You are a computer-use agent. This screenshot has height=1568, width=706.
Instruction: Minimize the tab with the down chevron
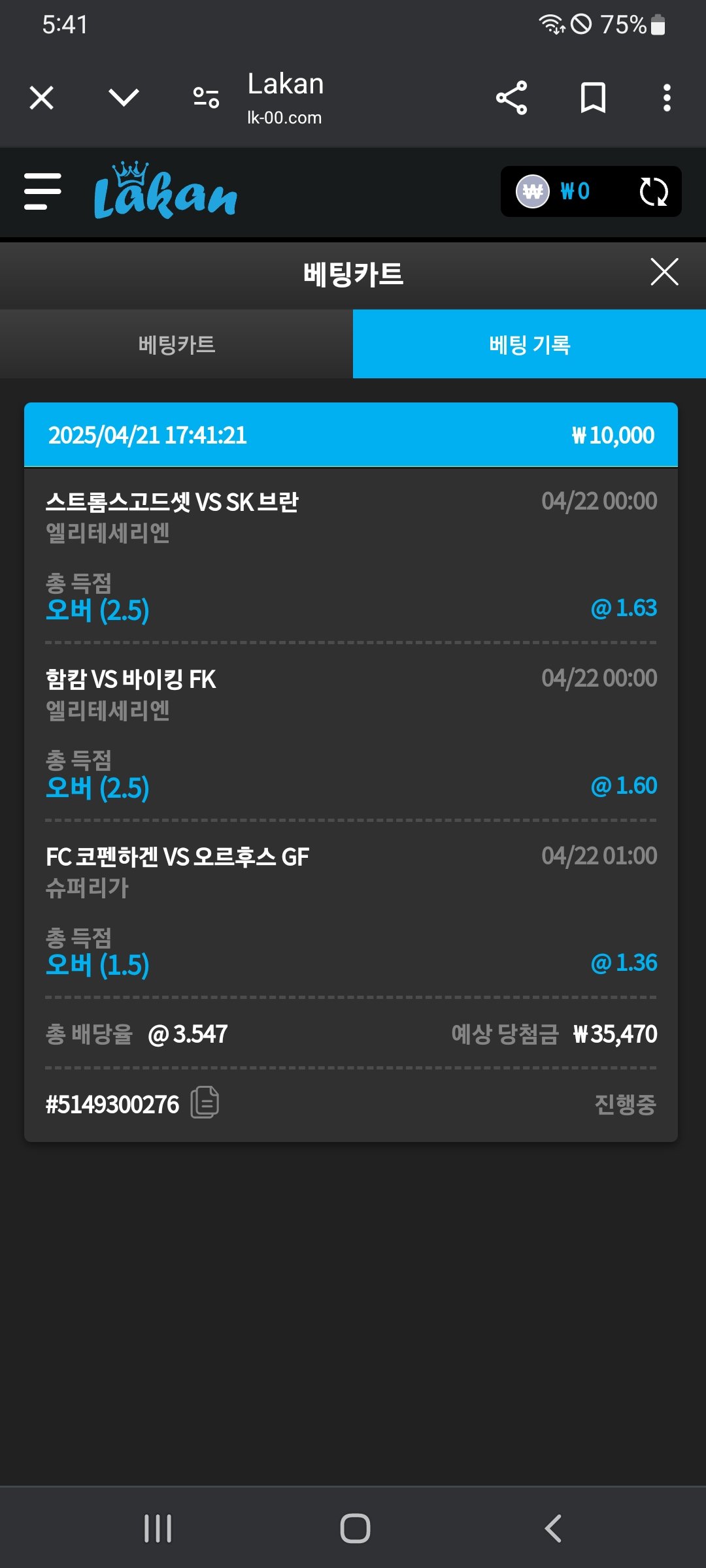pos(124,98)
